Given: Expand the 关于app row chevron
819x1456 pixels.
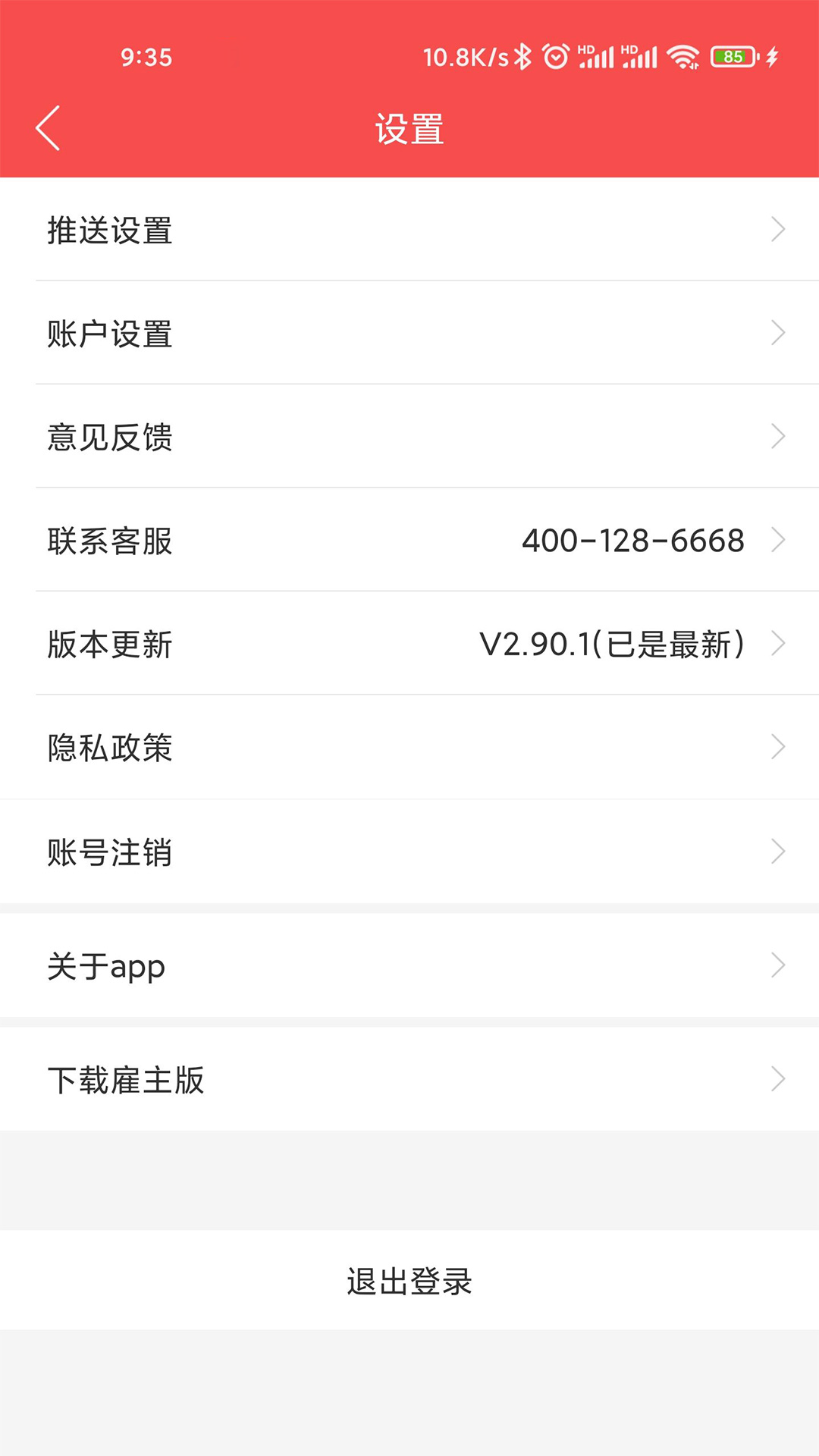Looking at the screenshot, I should [x=777, y=965].
